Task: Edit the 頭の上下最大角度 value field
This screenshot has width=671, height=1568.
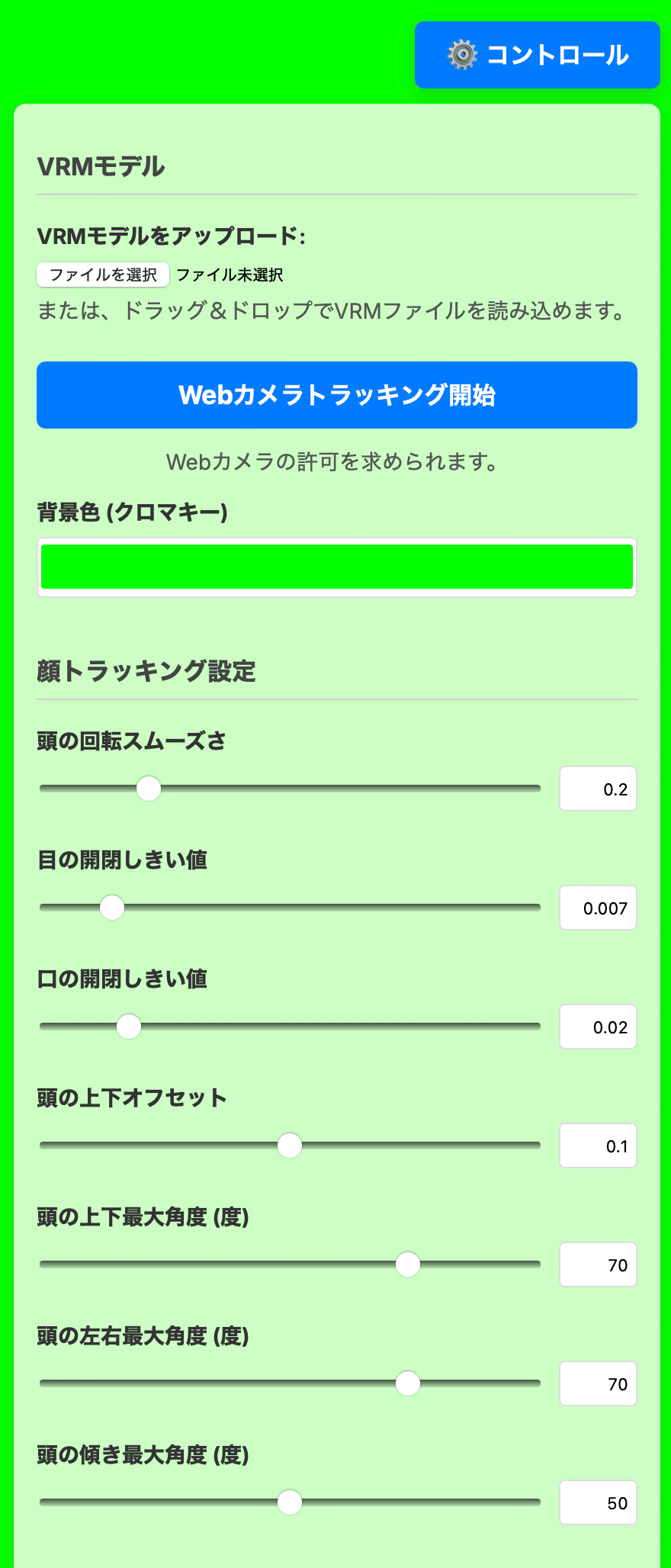Action: click(x=598, y=1265)
